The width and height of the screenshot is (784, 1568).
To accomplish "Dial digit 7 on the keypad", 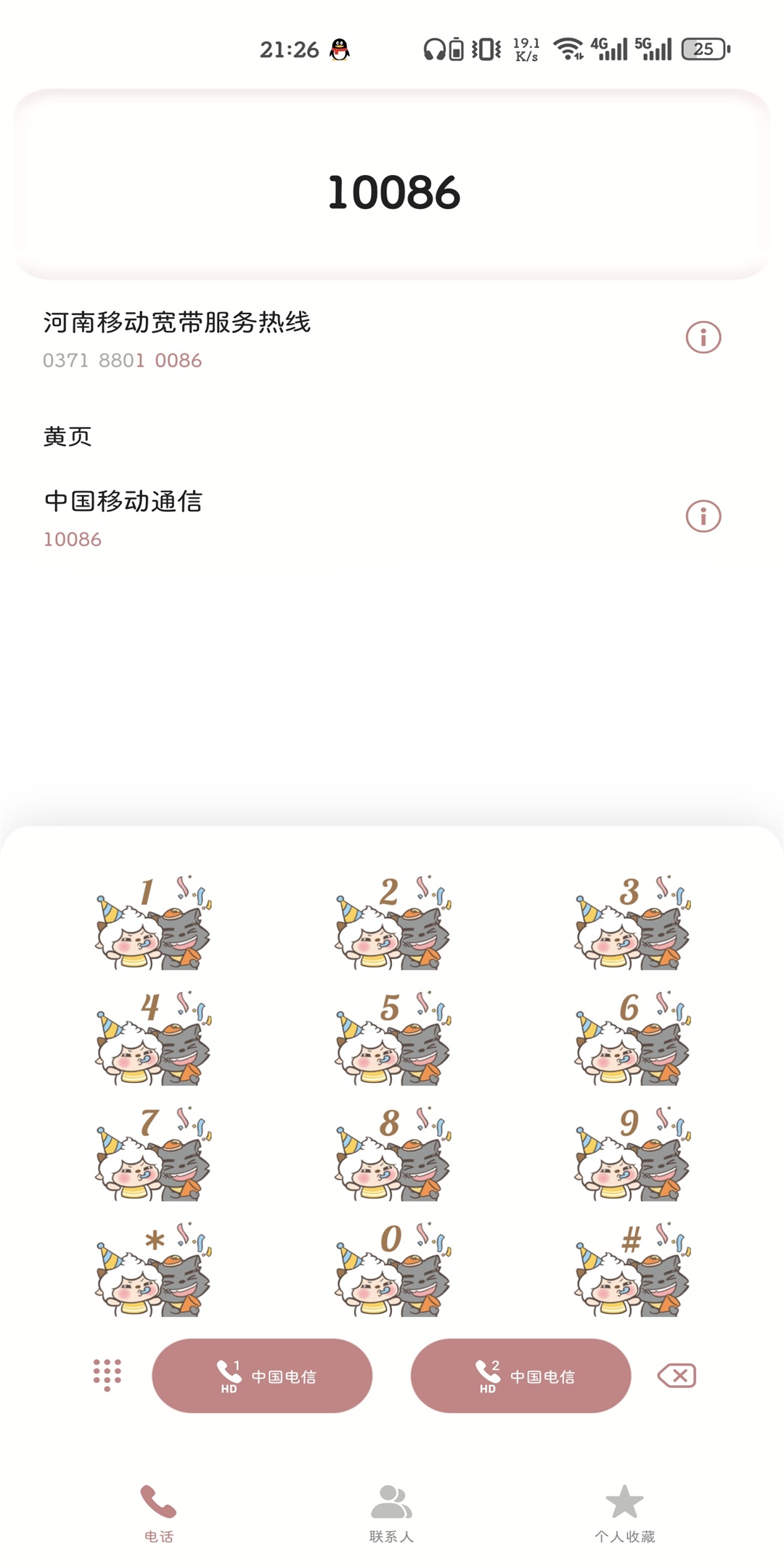I will pyautogui.click(x=153, y=1153).
